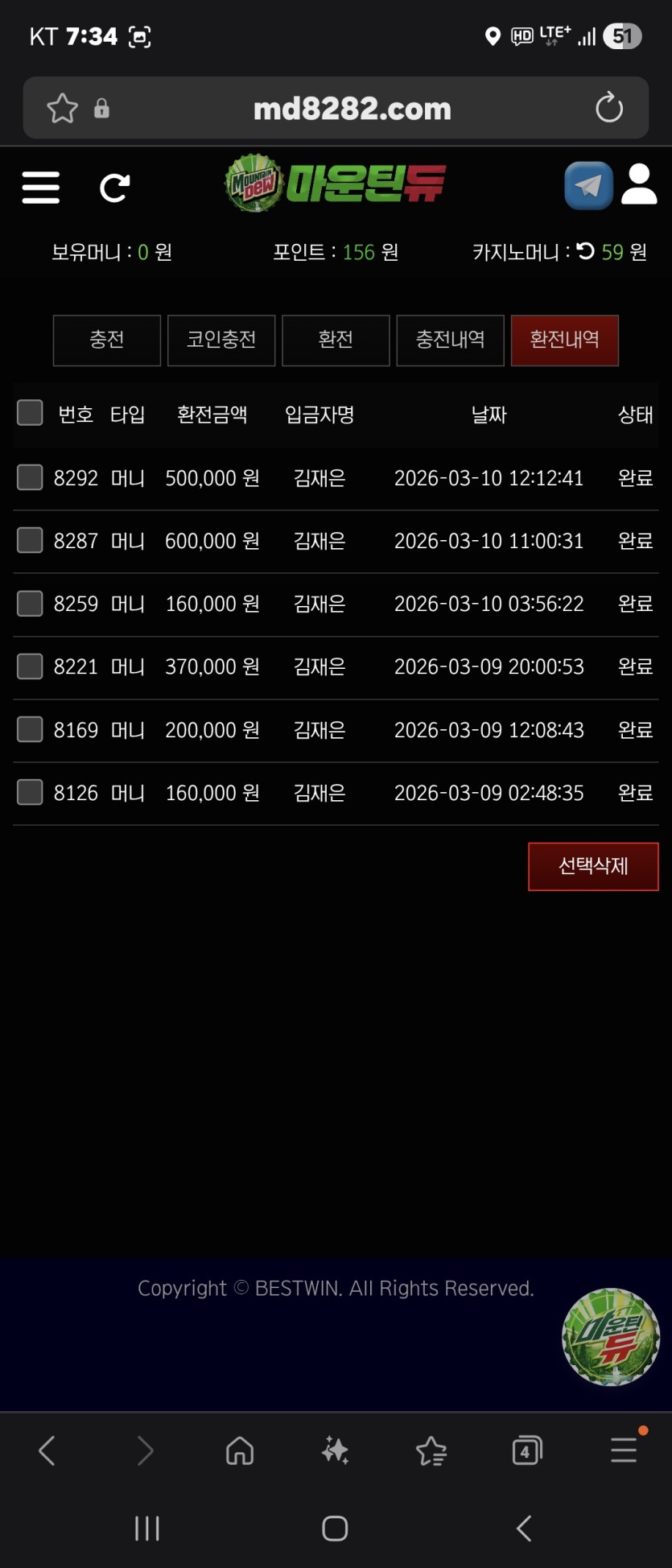672x1568 pixels.
Task: Select the checkbox for entry 8292
Action: [x=30, y=477]
